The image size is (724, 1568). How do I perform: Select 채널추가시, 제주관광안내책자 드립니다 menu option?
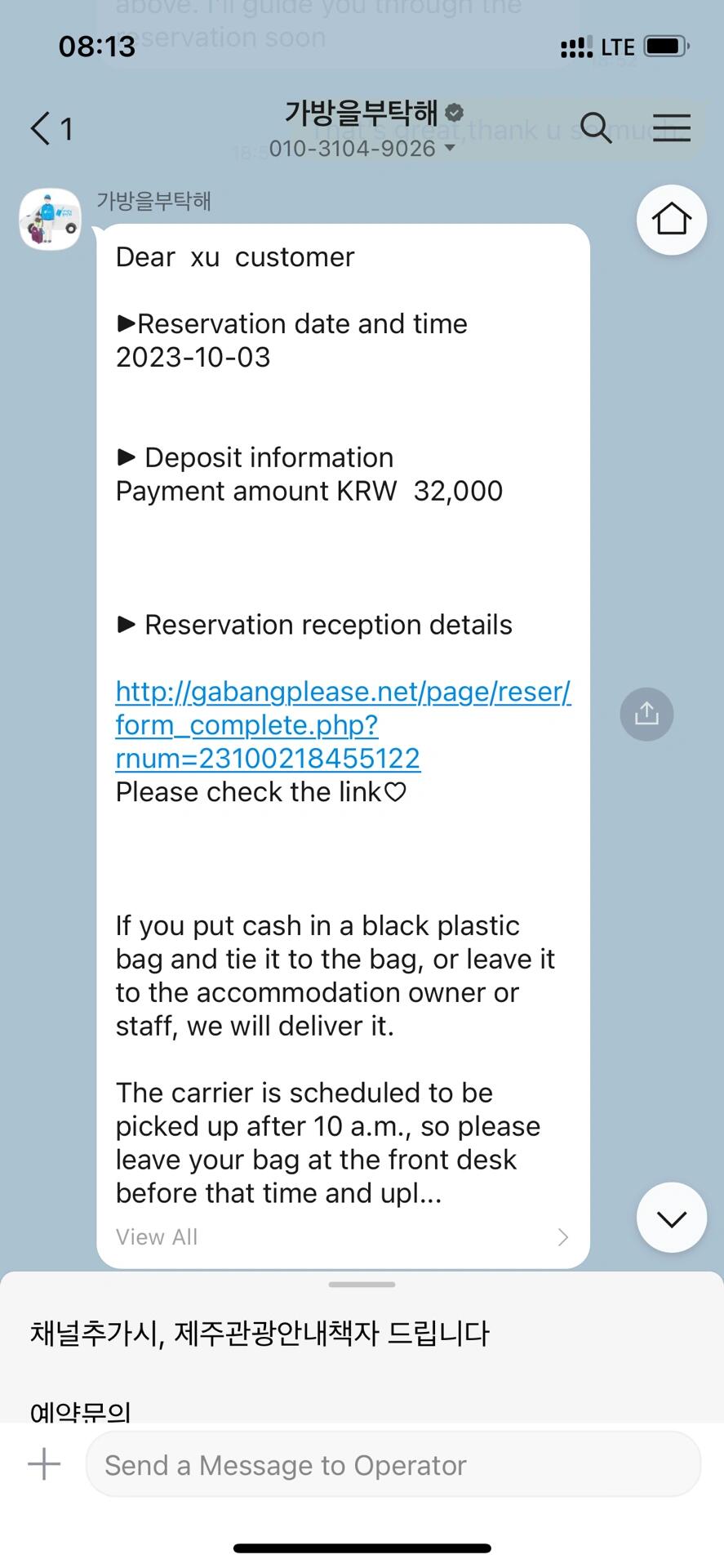(x=260, y=1333)
